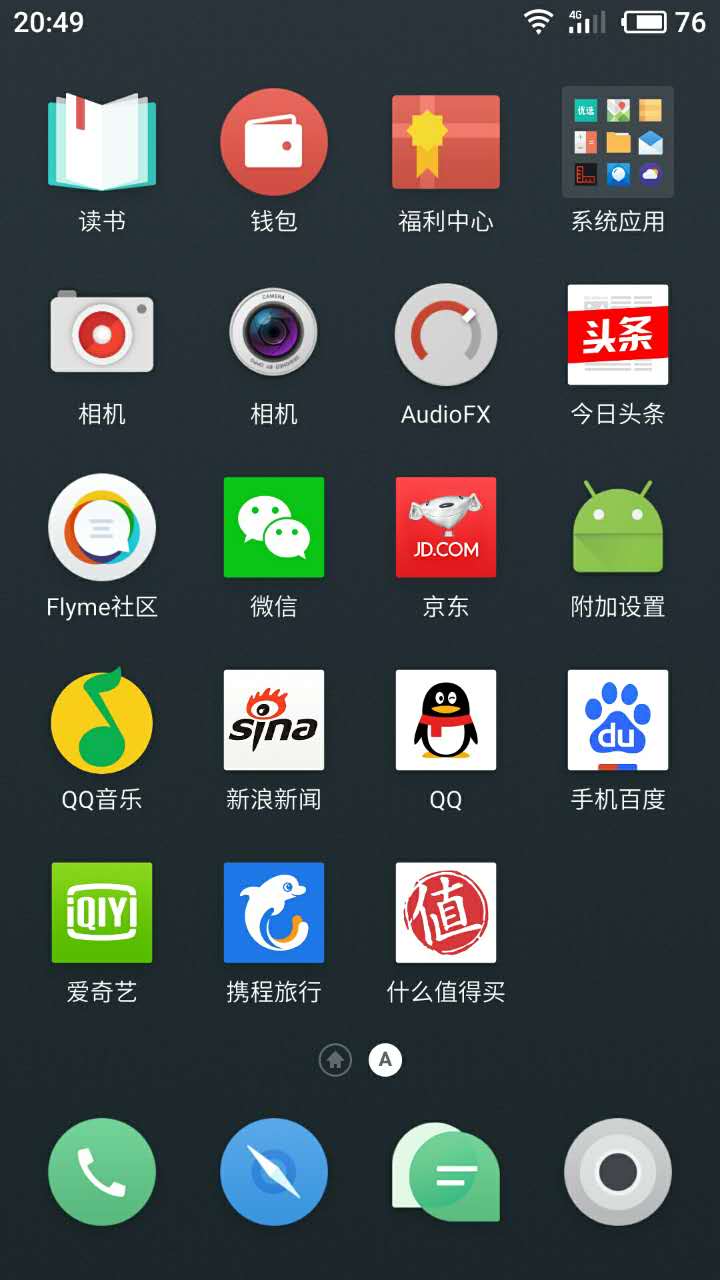
Task: Start the AudioFX audio settings app
Action: coord(446,336)
